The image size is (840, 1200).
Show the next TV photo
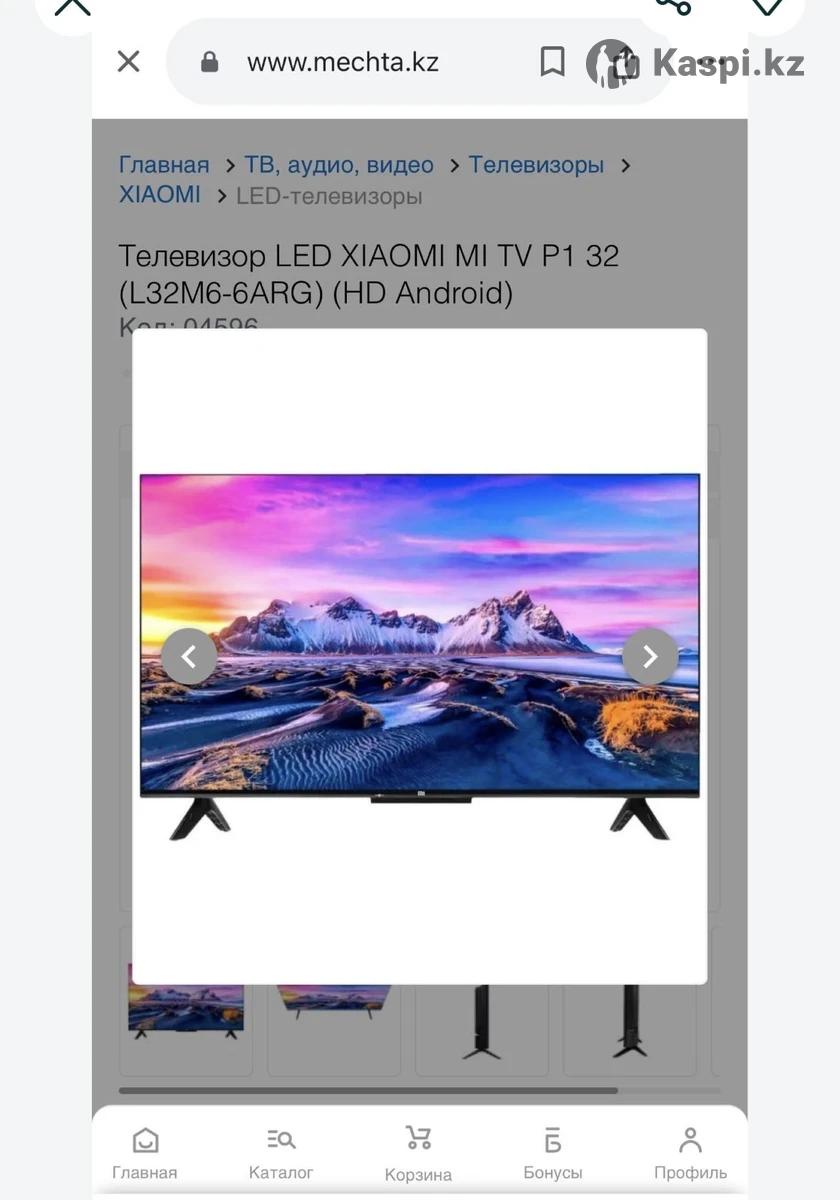tap(650, 656)
